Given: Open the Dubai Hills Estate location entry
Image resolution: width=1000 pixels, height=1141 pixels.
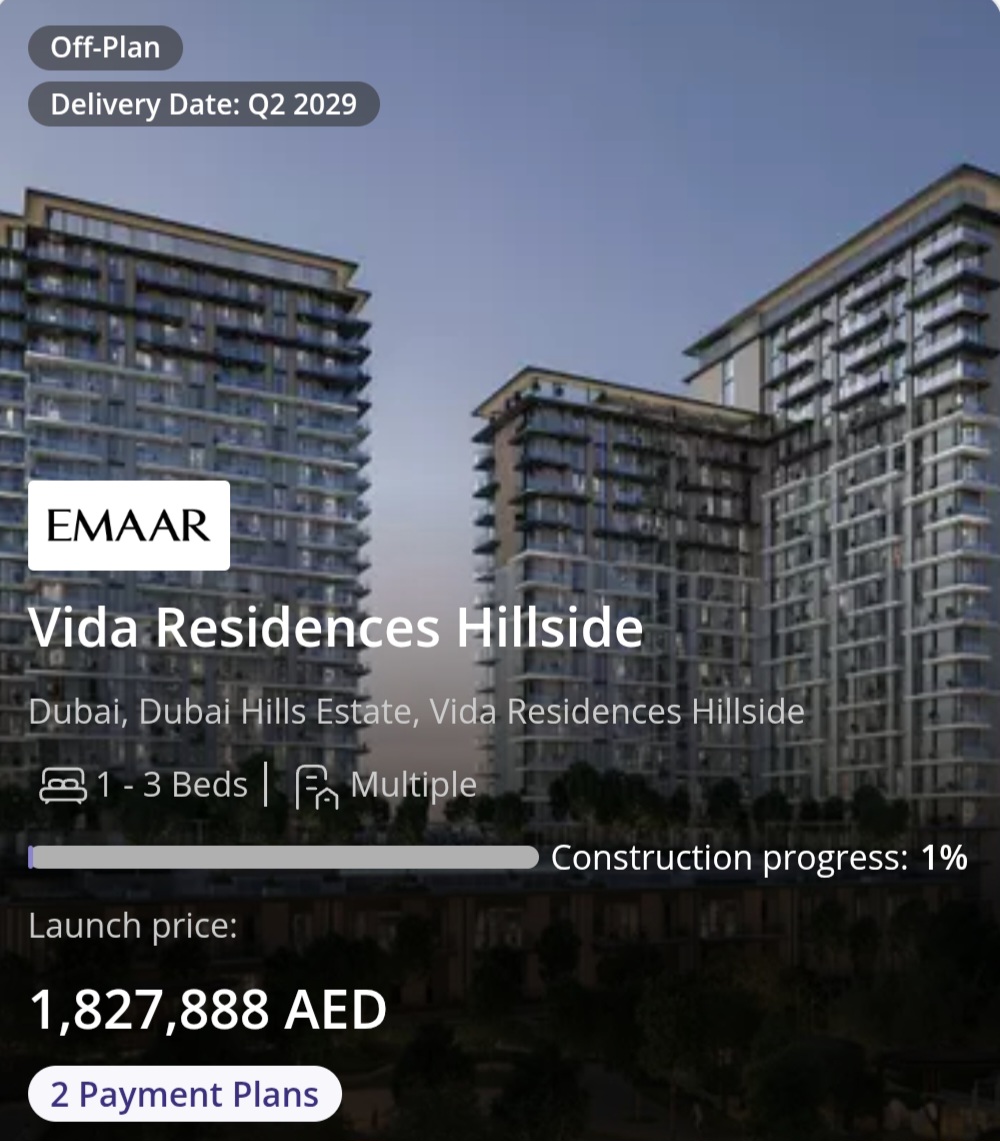Looking at the screenshot, I should 270,711.
